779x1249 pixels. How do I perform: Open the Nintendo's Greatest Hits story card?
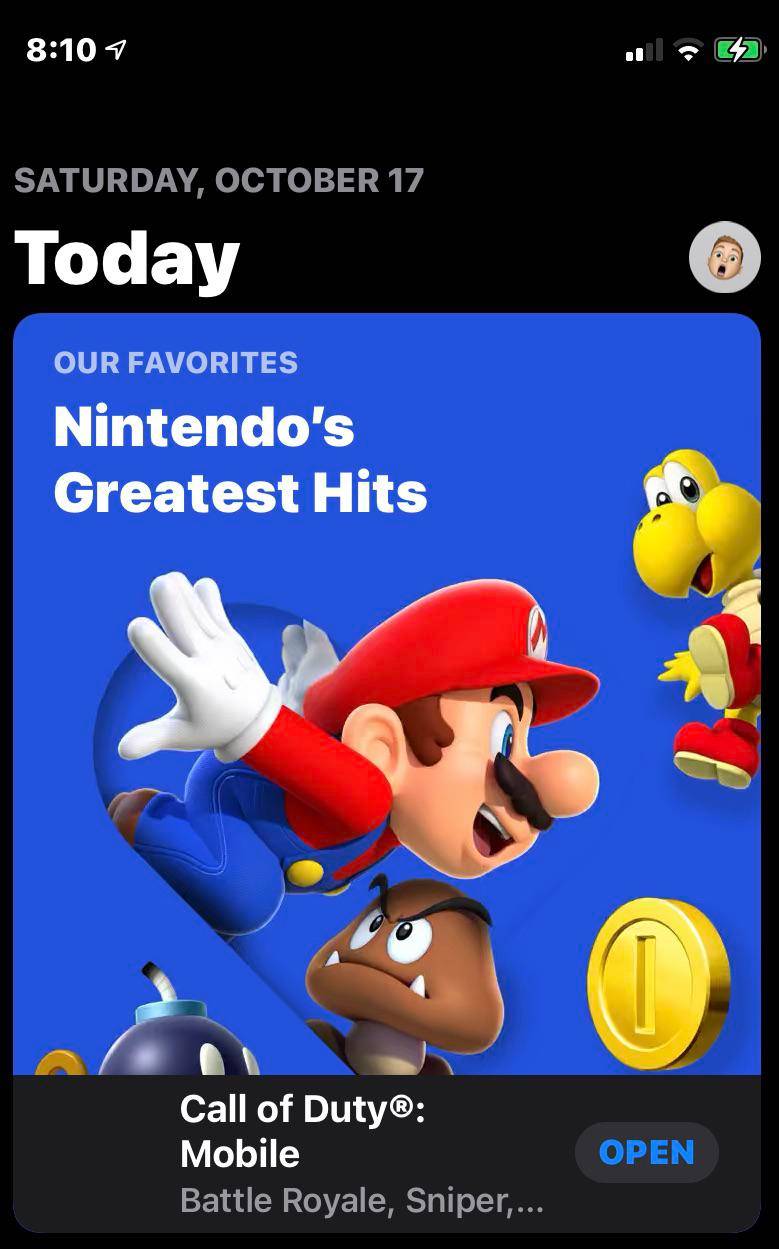(x=390, y=700)
